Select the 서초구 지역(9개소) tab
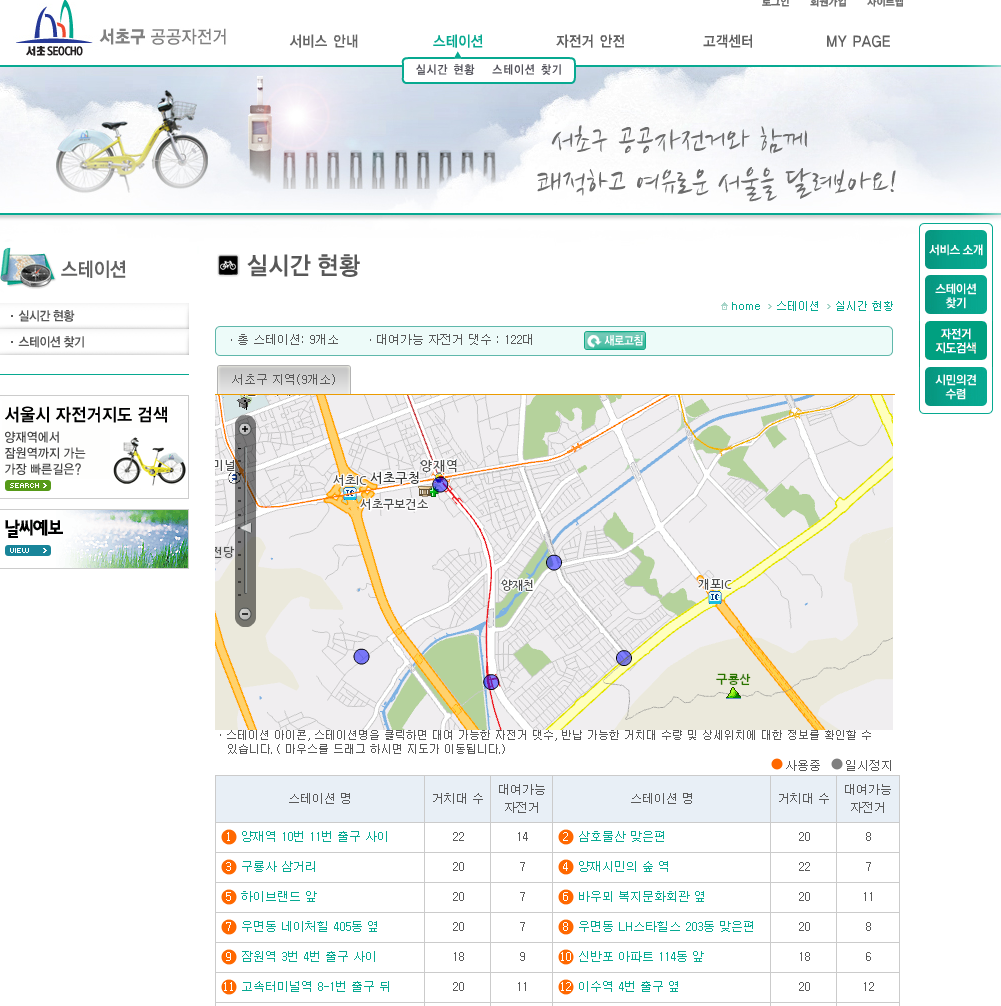 pyautogui.click(x=284, y=380)
